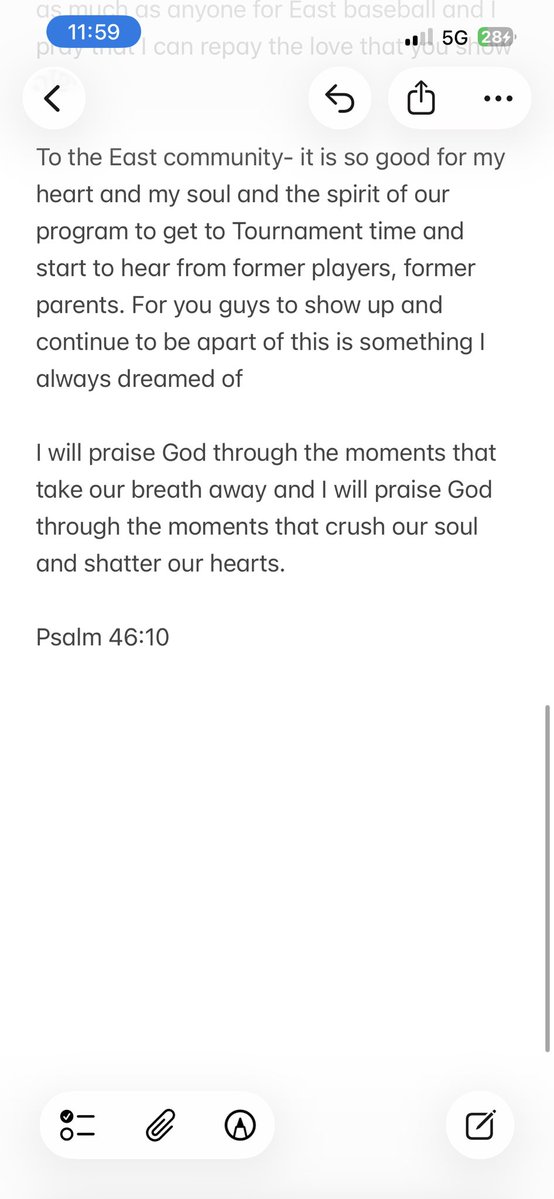Add a checklist to the note
Screen dimensions: 554x1199
[77, 1125]
